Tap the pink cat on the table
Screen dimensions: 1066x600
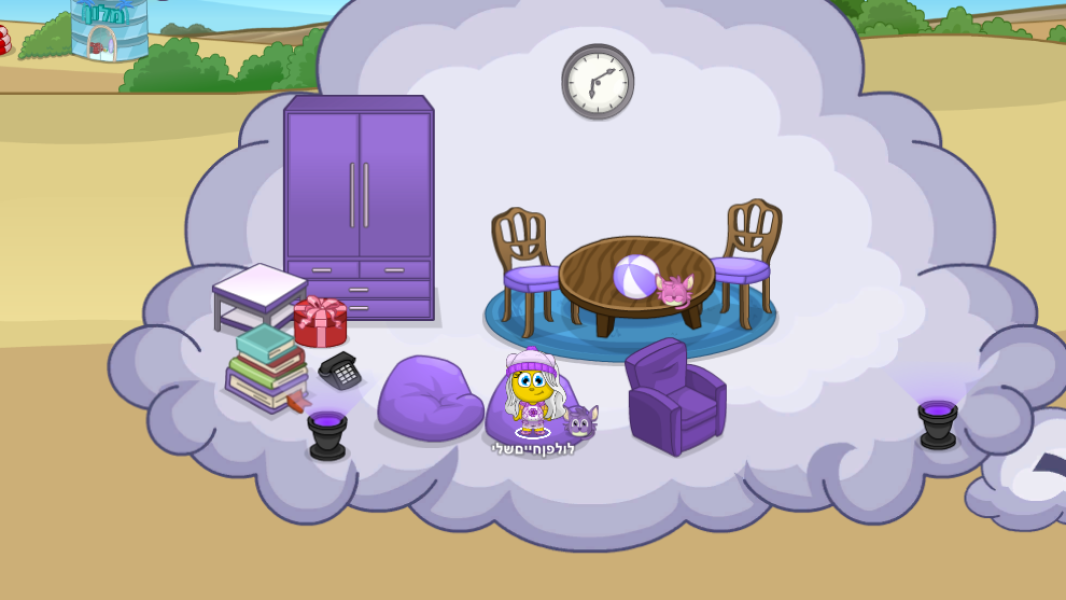coord(673,291)
